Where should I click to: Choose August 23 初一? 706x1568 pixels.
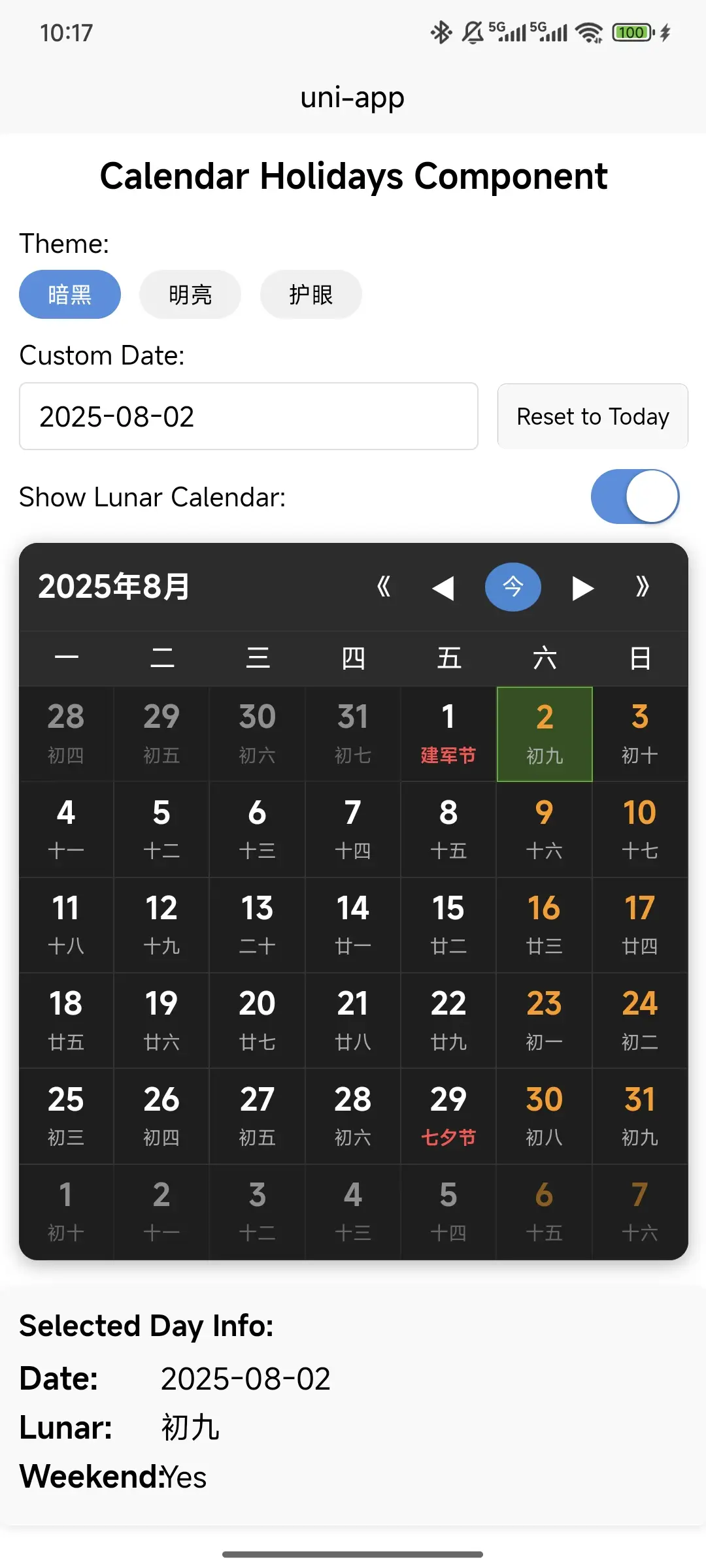pos(544,1020)
